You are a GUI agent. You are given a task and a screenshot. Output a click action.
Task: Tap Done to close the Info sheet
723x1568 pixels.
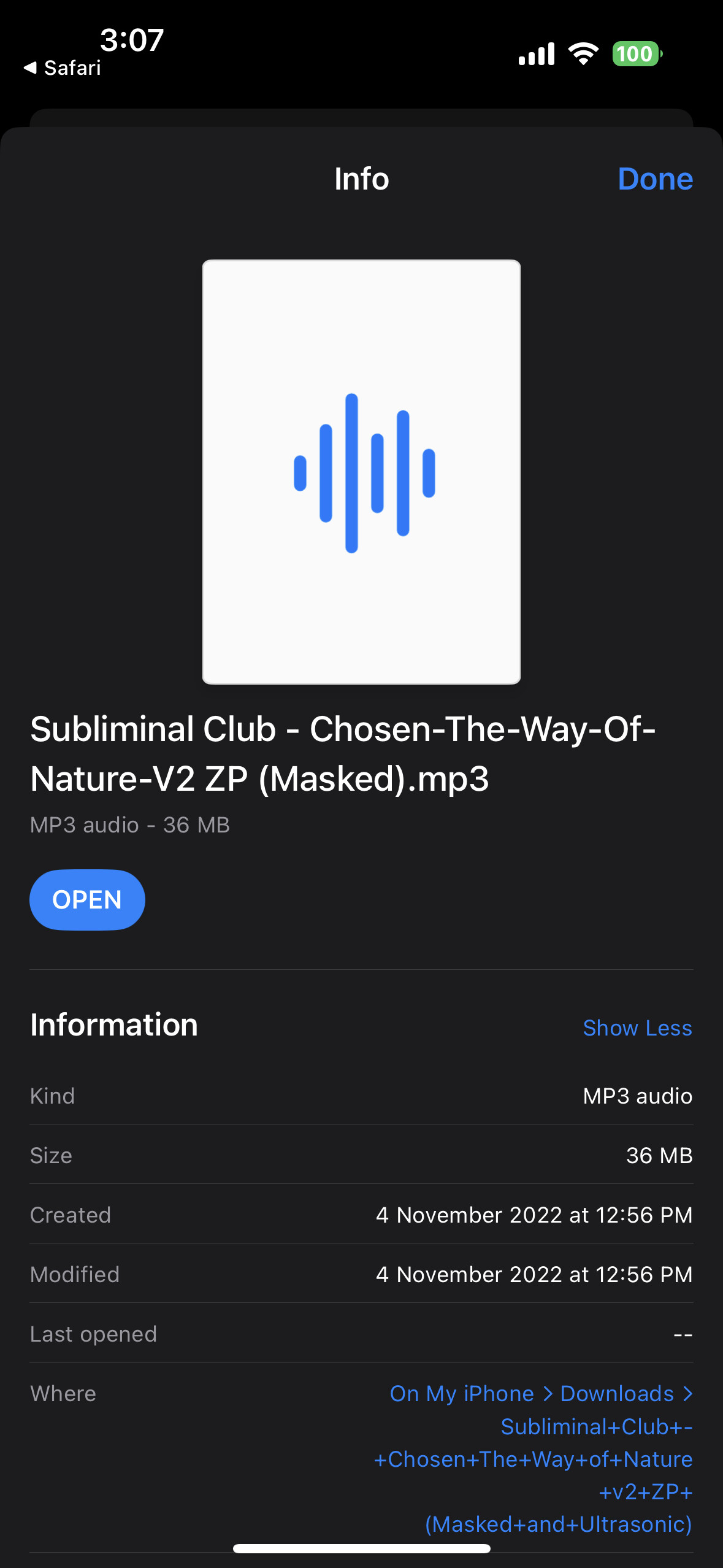[x=655, y=179]
